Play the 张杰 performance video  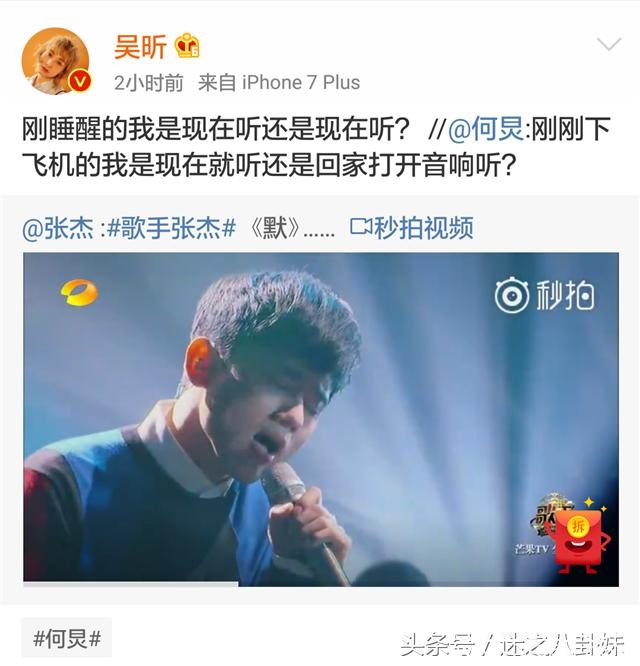pos(320,418)
